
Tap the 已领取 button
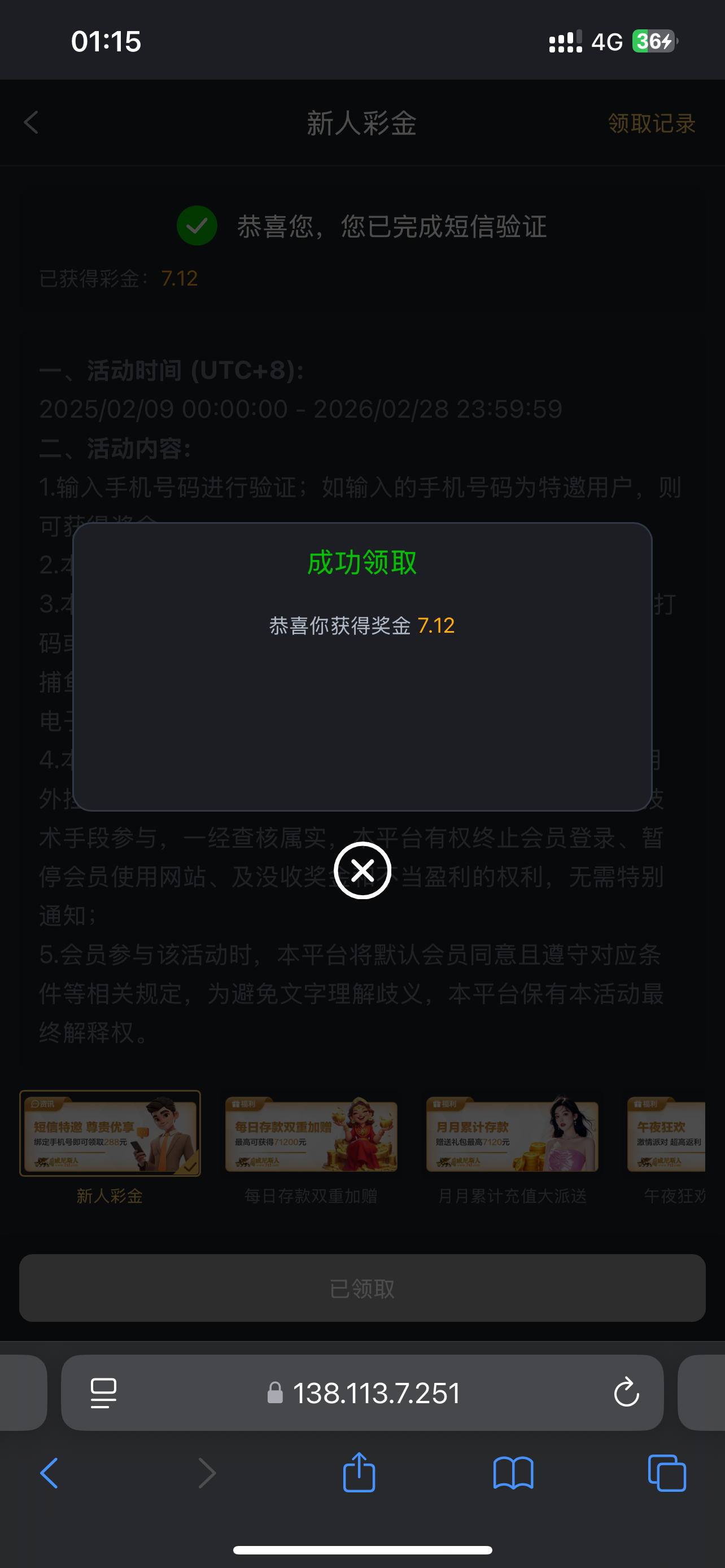[362, 1288]
